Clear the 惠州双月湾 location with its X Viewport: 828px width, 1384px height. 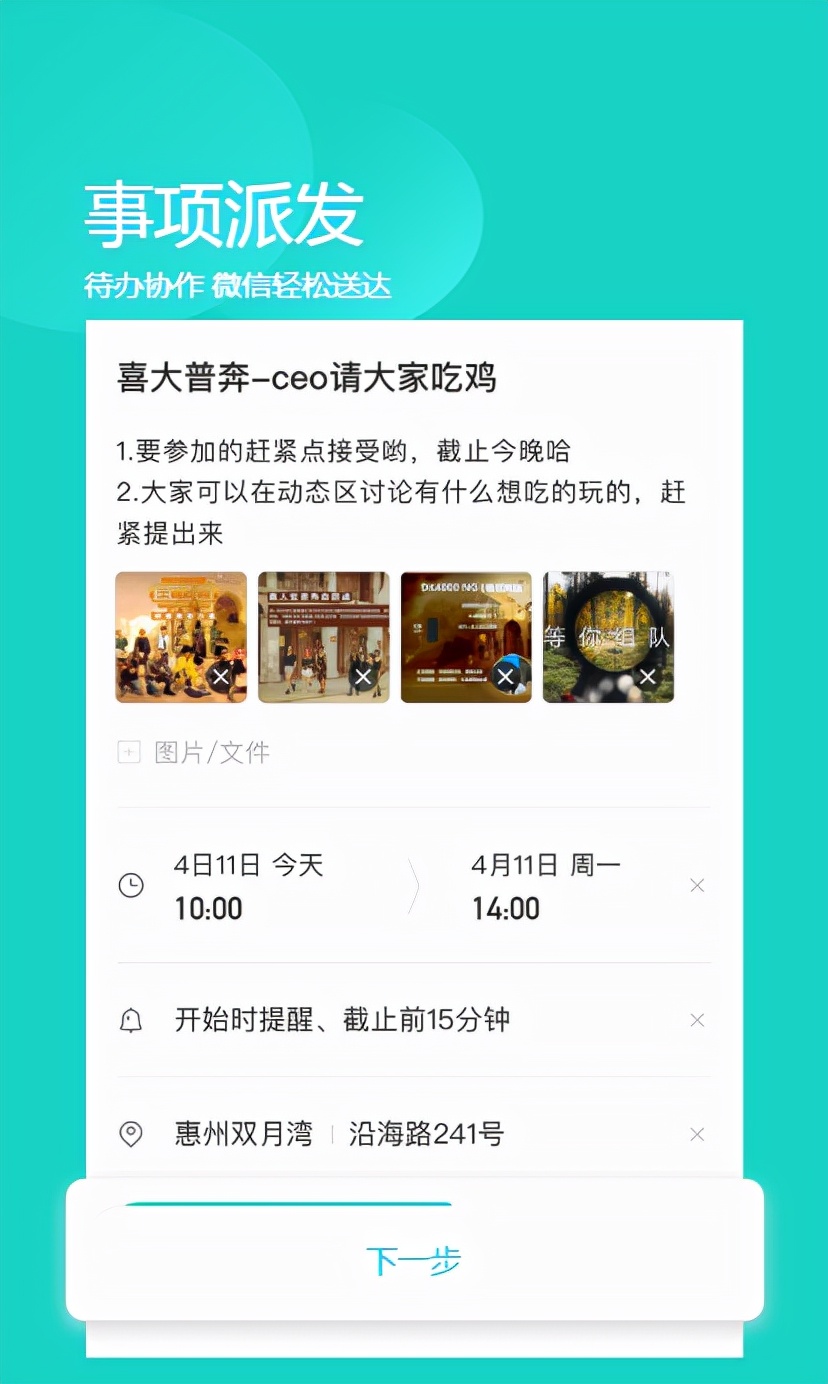pos(697,1134)
